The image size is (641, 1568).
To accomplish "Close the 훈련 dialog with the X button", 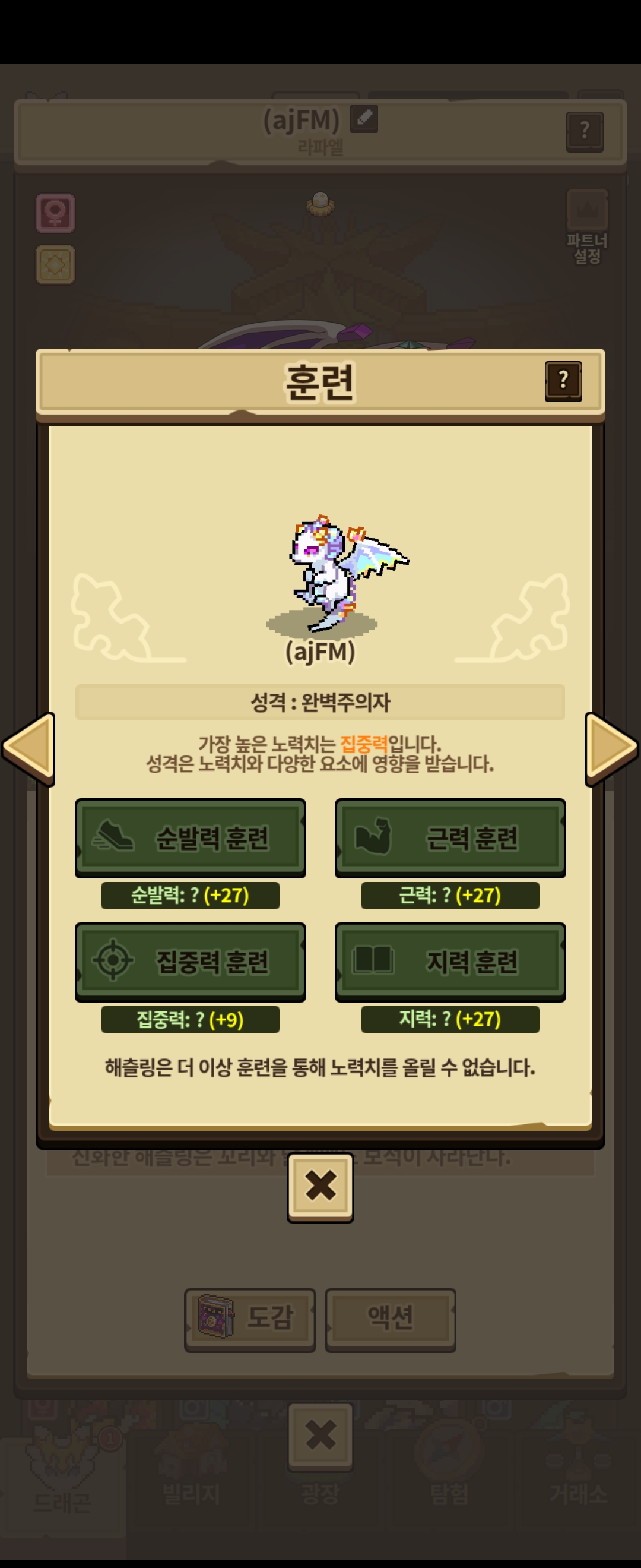I will [x=320, y=1187].
